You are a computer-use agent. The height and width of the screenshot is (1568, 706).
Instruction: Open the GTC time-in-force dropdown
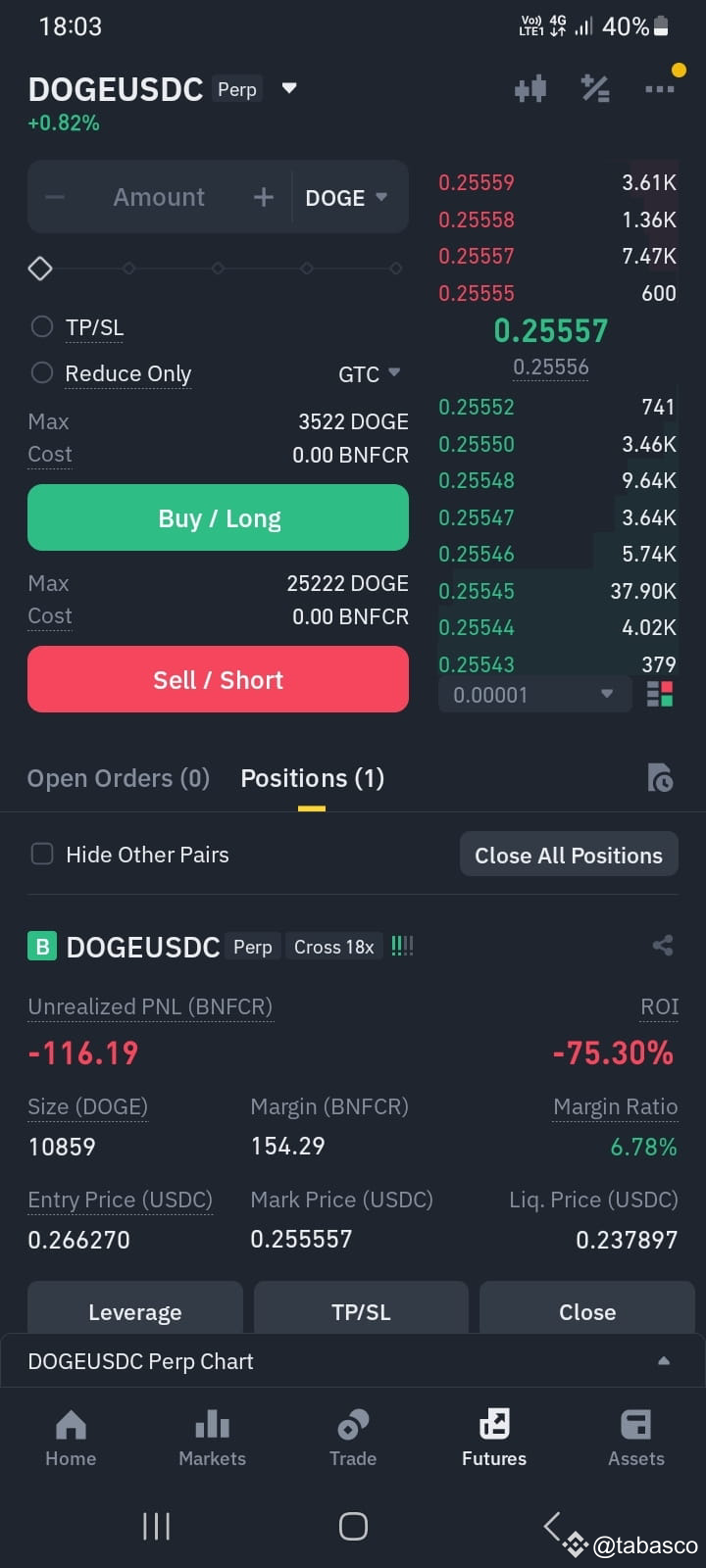[x=371, y=373]
